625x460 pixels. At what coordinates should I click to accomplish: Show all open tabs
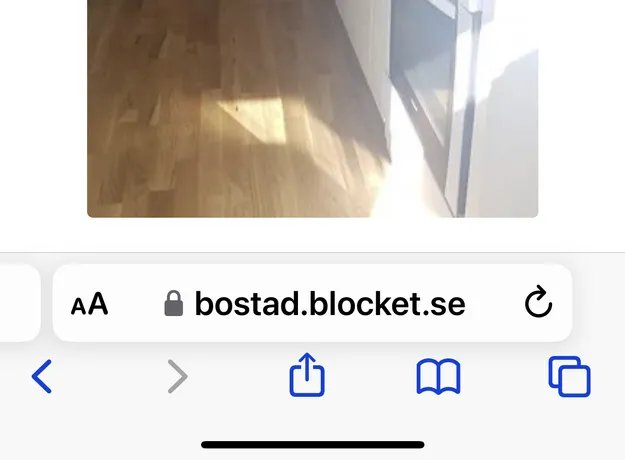[569, 377]
